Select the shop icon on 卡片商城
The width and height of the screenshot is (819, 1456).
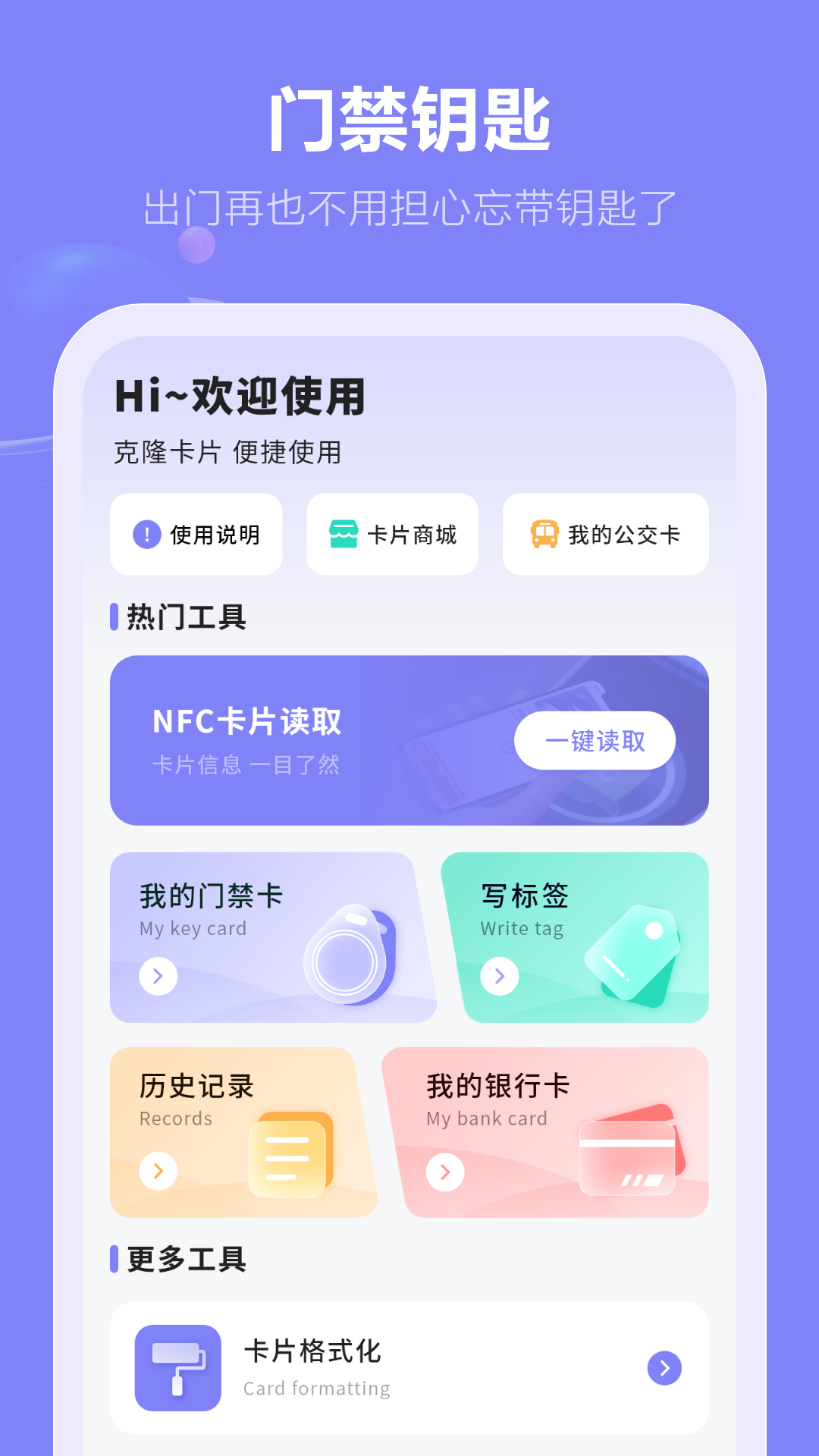point(345,535)
